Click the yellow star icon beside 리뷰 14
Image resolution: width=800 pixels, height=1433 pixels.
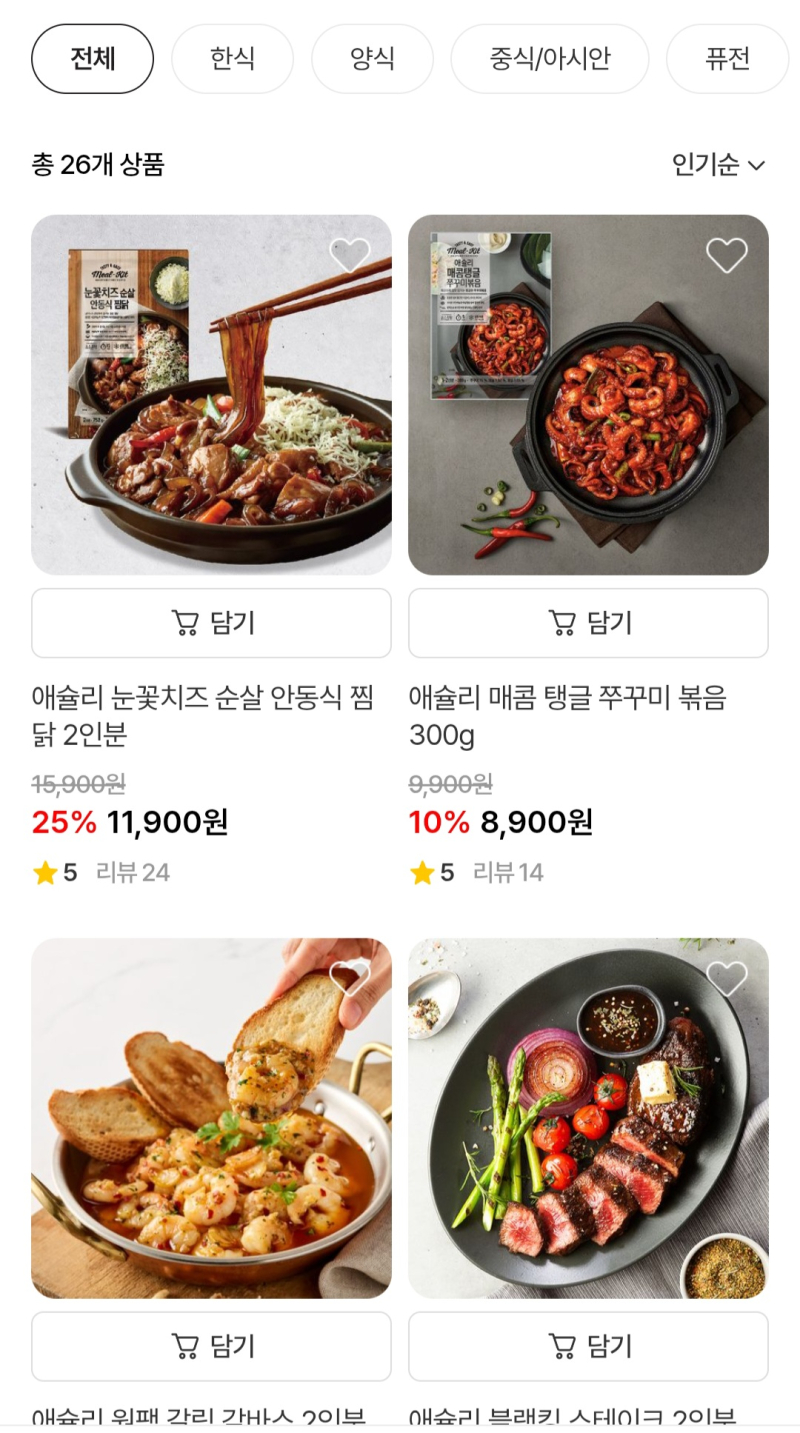pos(420,872)
